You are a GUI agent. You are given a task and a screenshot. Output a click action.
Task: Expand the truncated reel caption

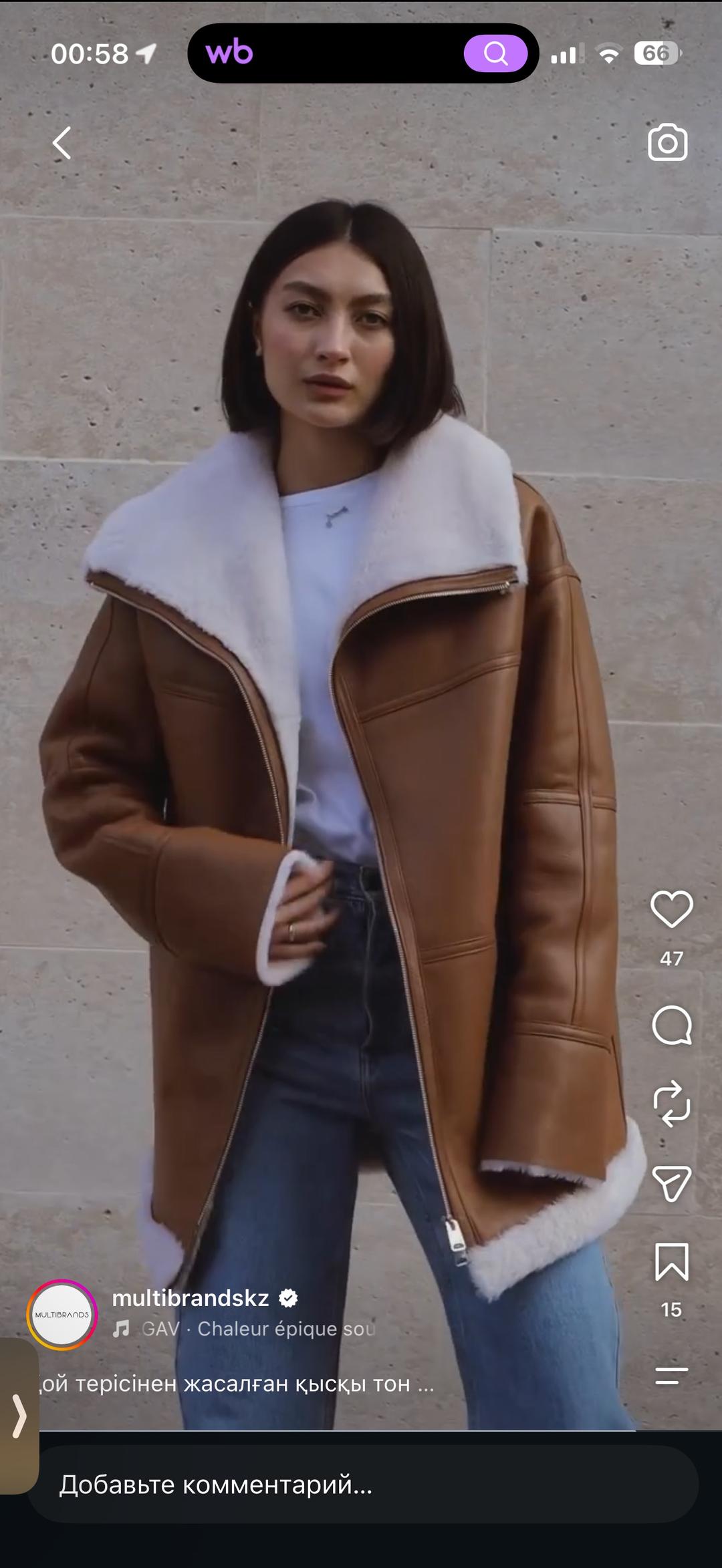coord(235,1384)
